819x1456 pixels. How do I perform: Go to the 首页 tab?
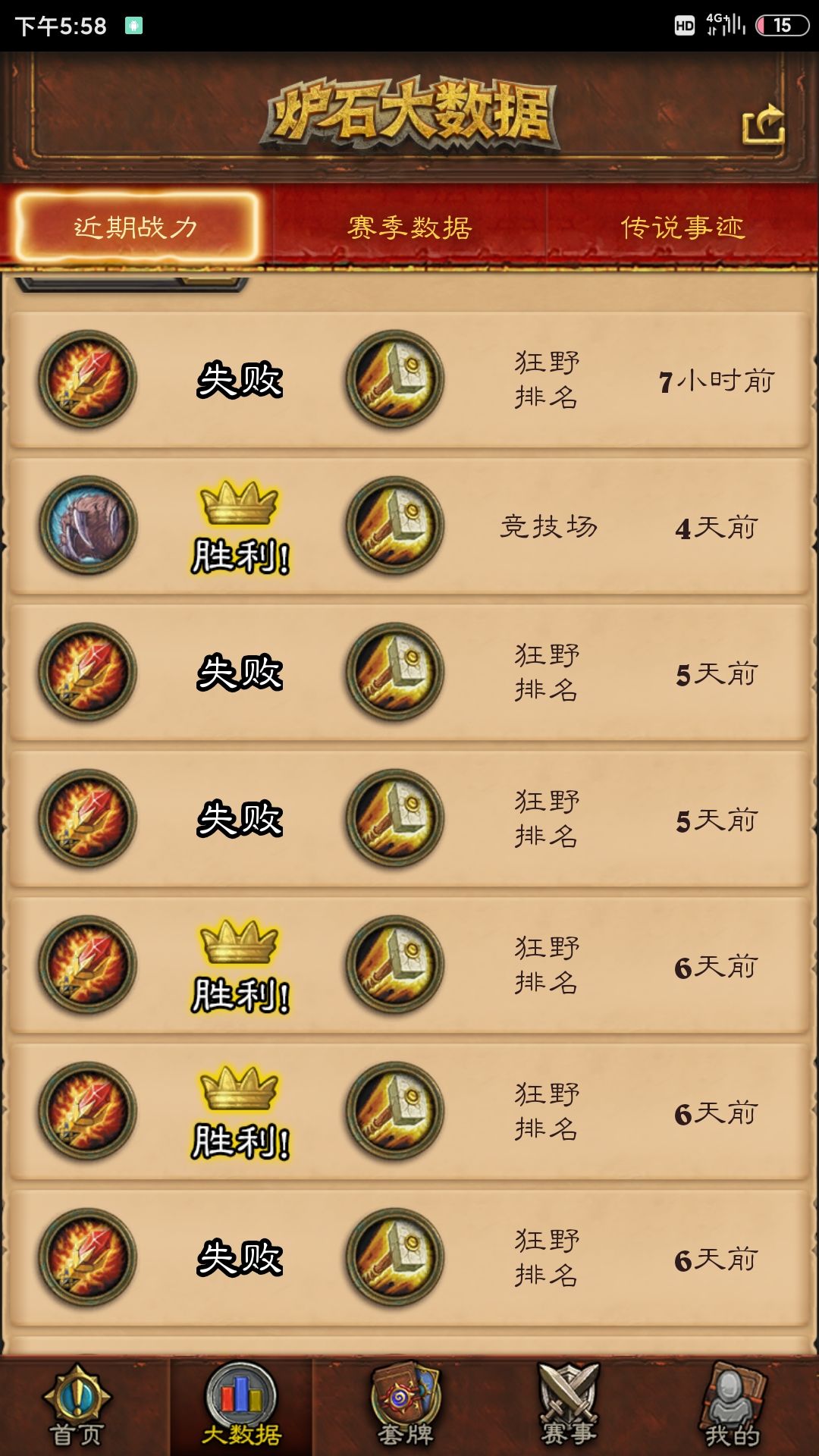click(77, 1406)
